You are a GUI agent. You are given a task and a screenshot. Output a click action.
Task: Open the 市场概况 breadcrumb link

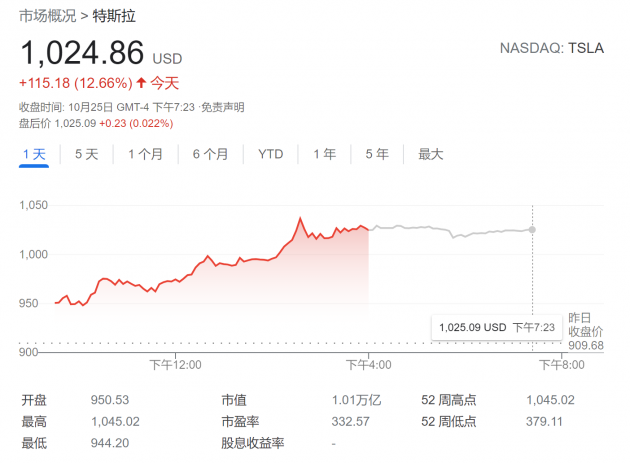tap(50, 16)
